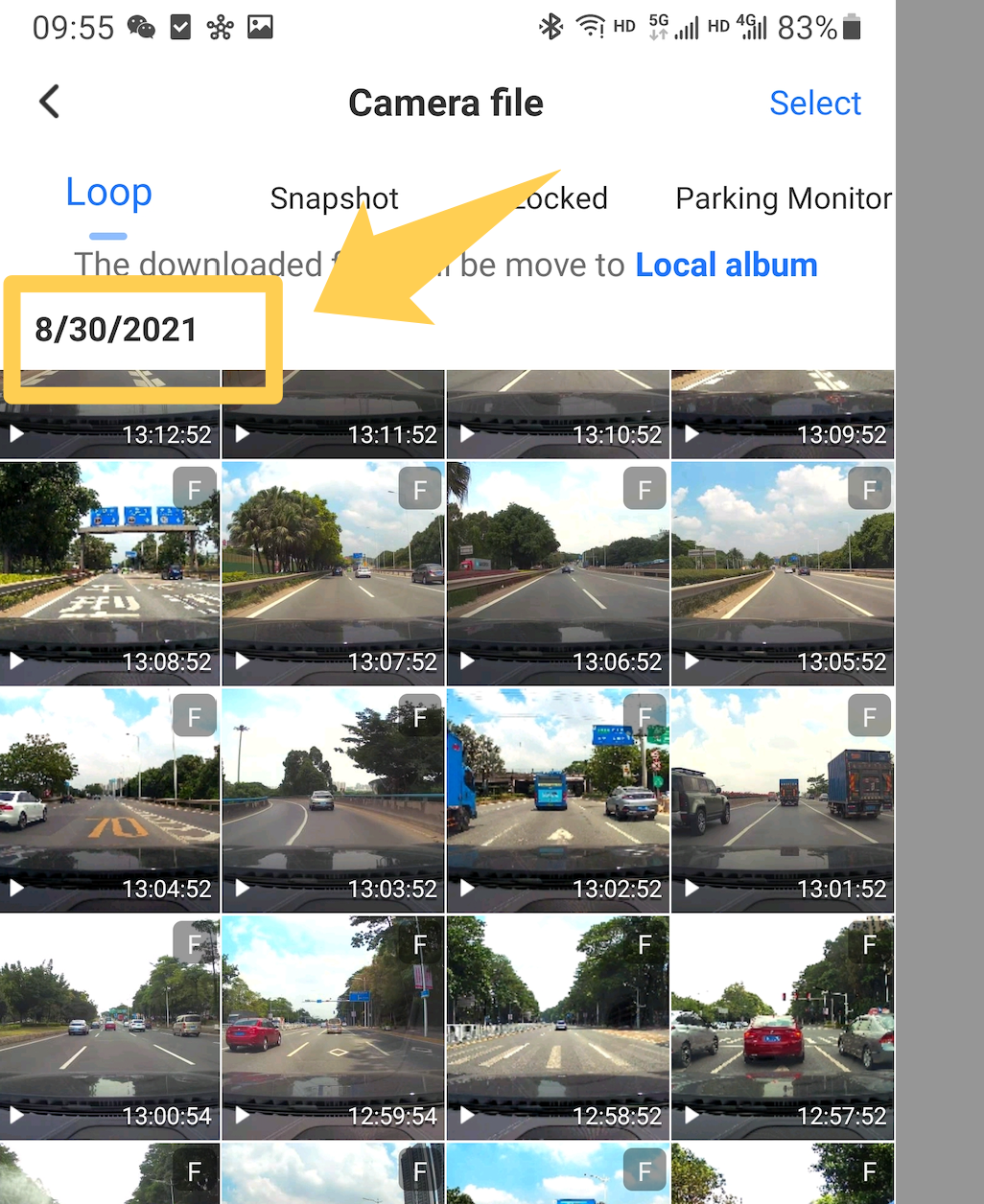984x1204 pixels.
Task: Open the 12:57:52 video thumbnail
Action: 783,1028
